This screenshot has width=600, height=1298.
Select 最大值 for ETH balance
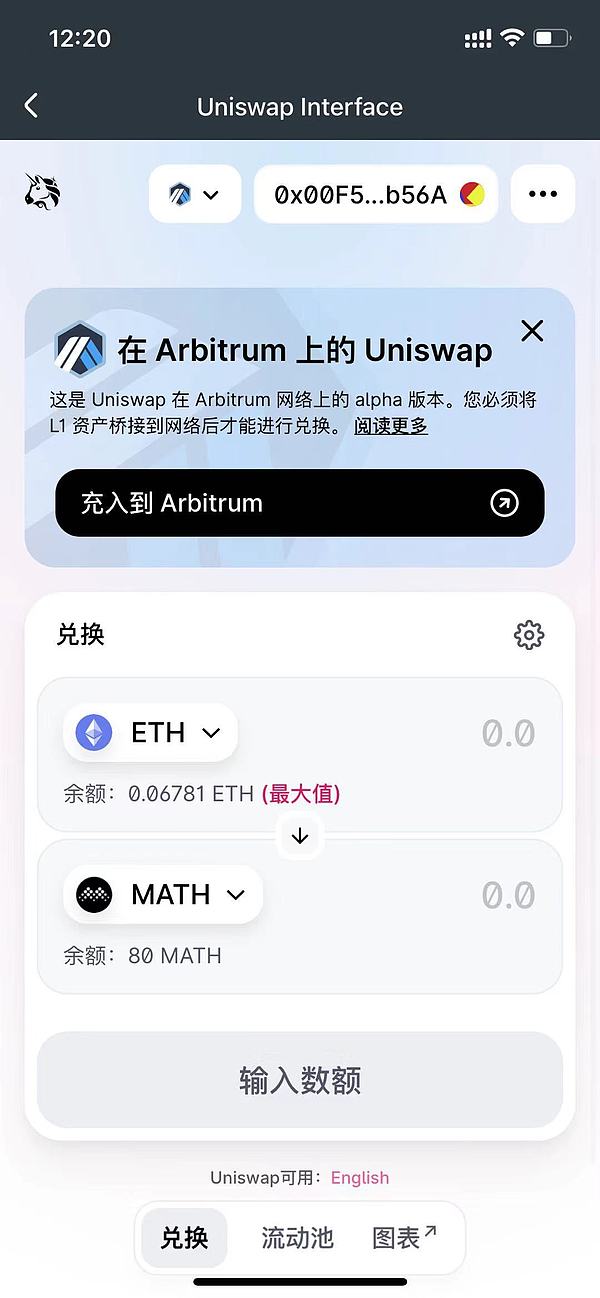click(301, 794)
